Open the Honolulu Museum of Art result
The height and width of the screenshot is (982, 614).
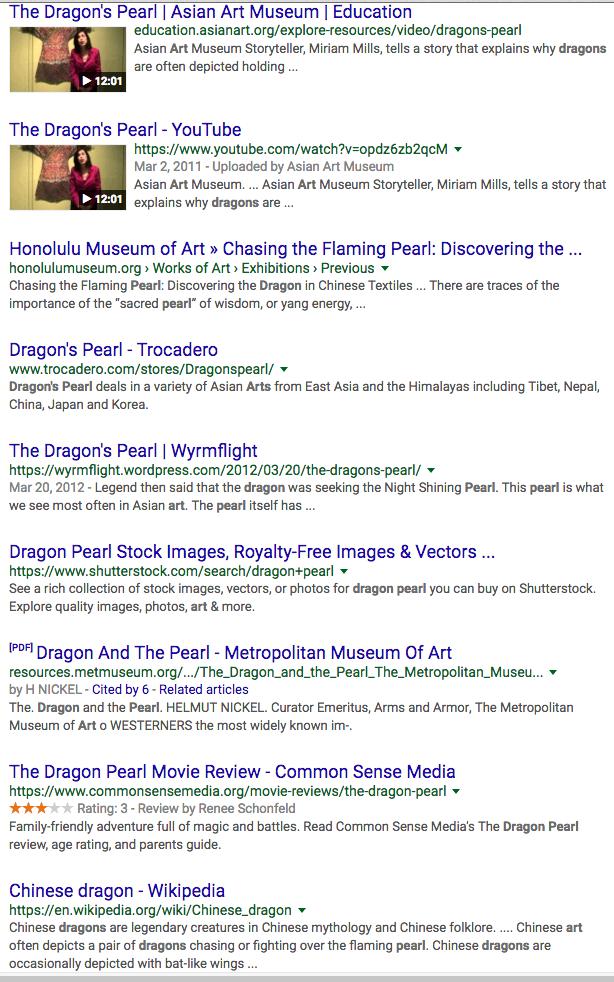[x=295, y=249]
